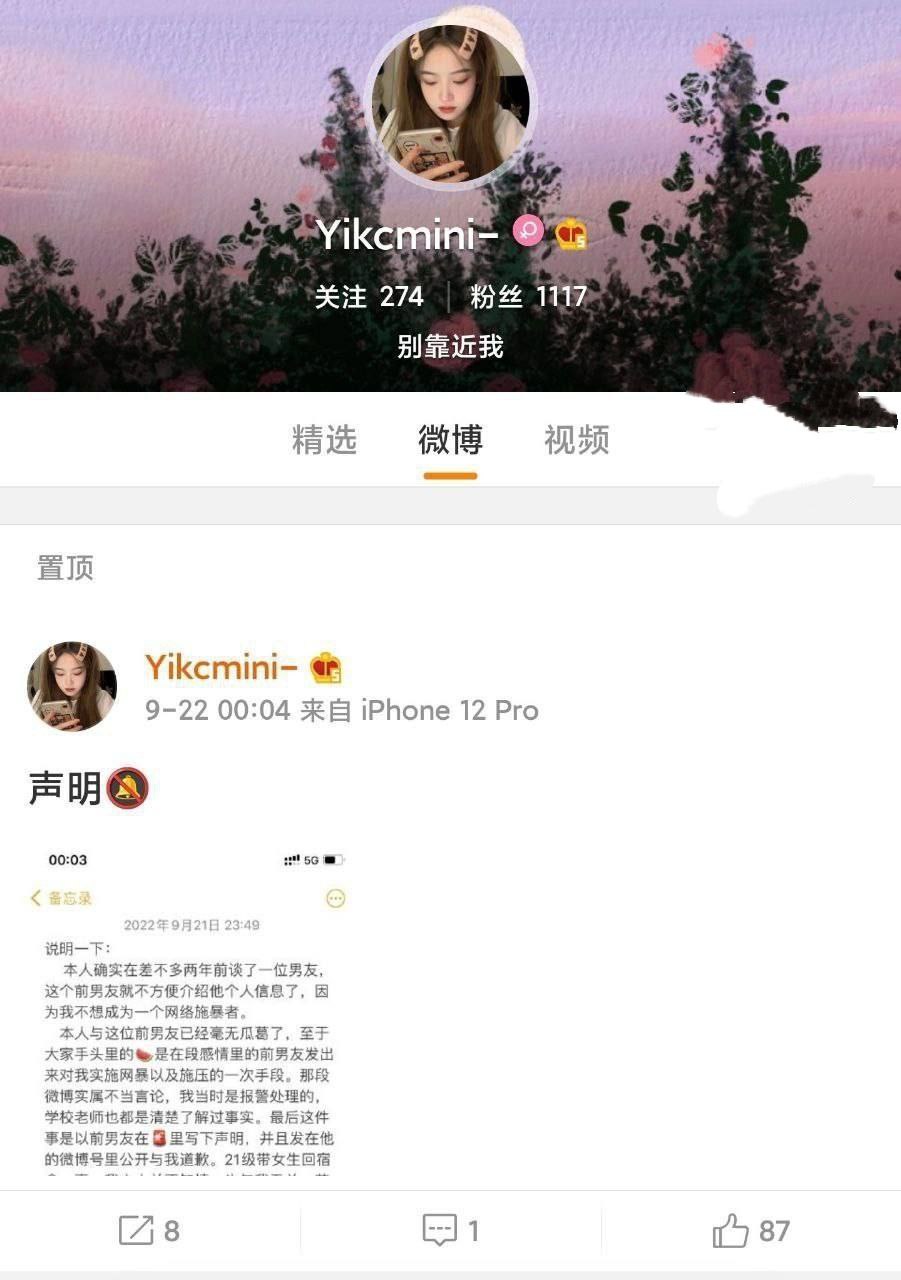901x1280 pixels.
Task: Switch to the 精选 tab
Action: (324, 440)
